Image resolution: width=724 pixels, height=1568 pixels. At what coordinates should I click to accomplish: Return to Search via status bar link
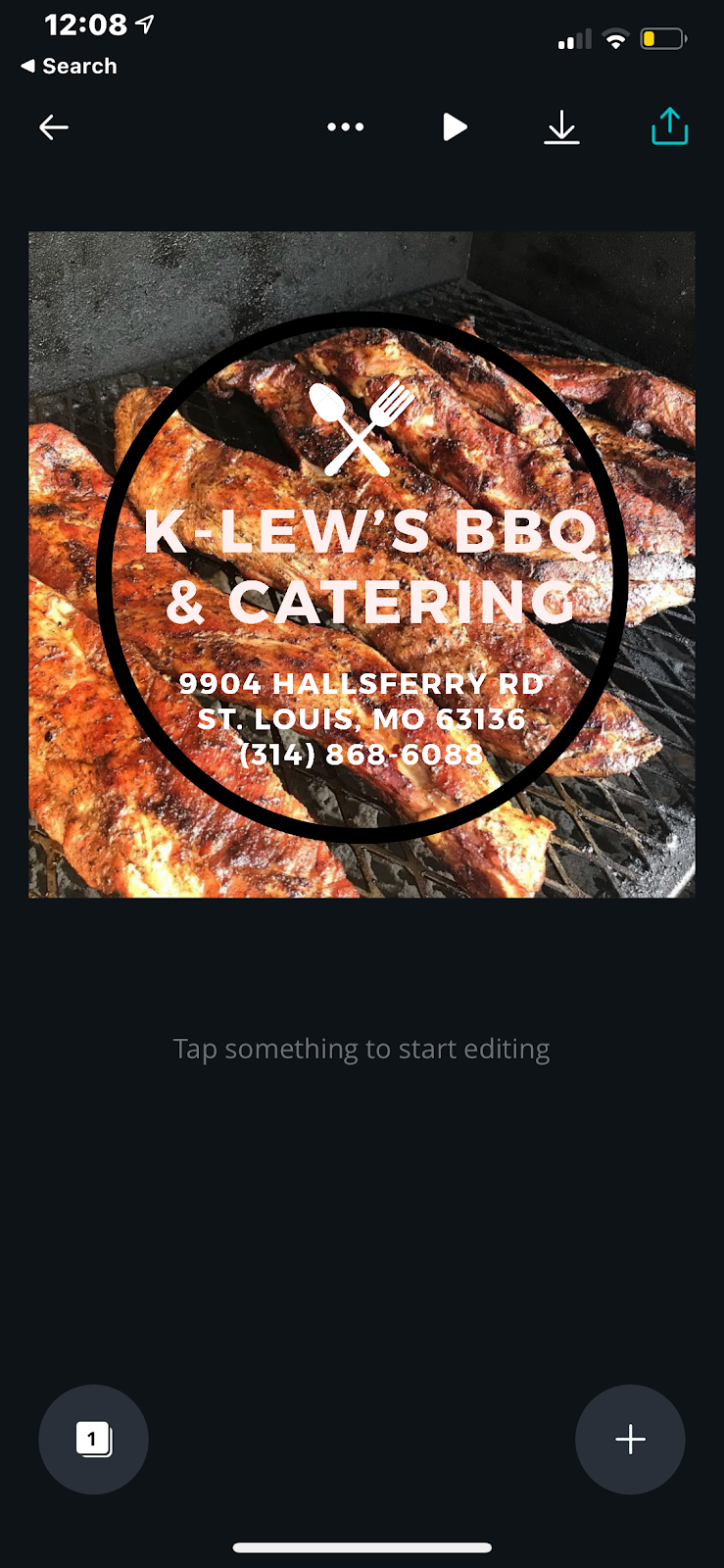coord(69,66)
